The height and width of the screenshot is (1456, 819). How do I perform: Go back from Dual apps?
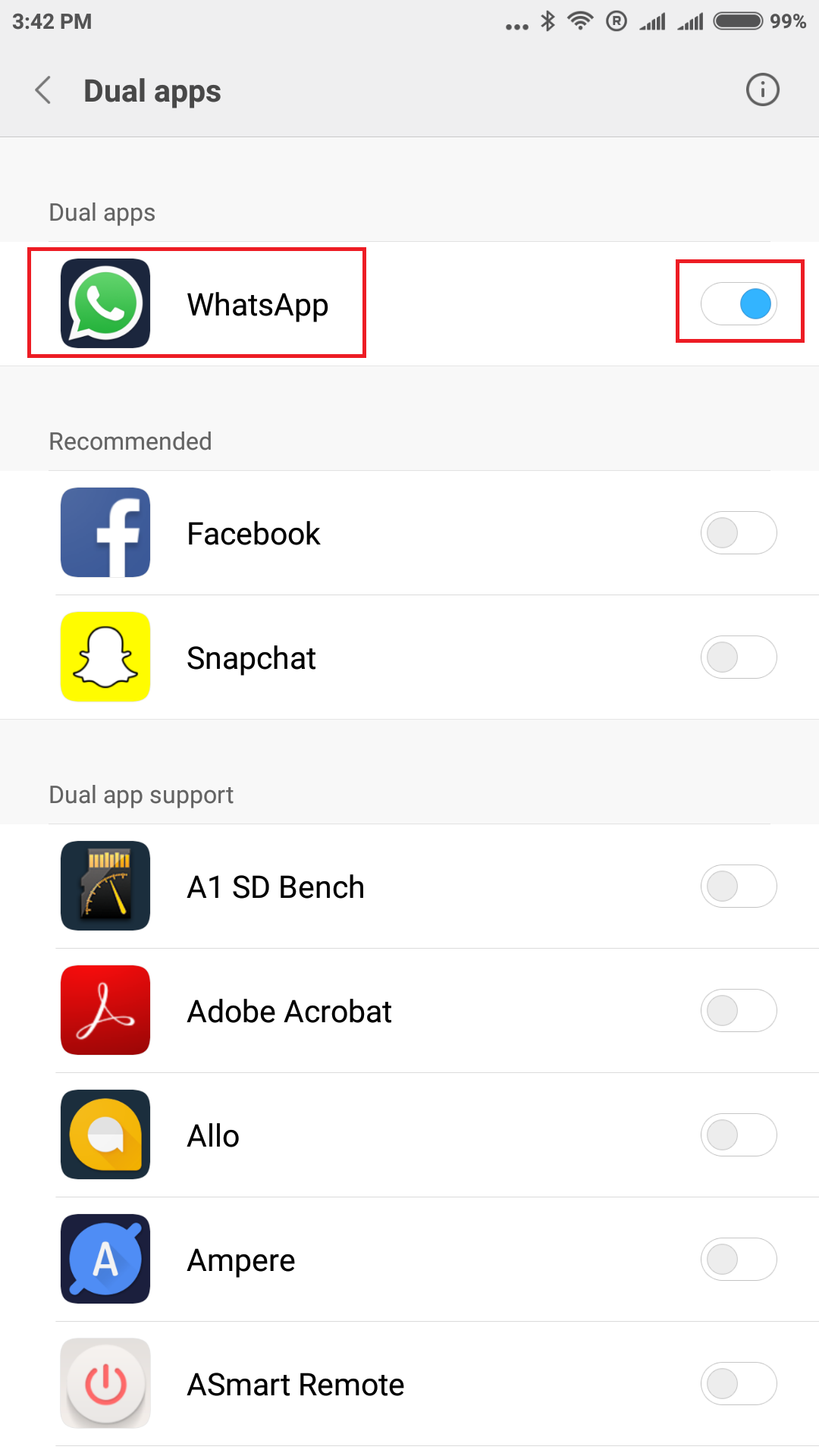pyautogui.click(x=44, y=90)
